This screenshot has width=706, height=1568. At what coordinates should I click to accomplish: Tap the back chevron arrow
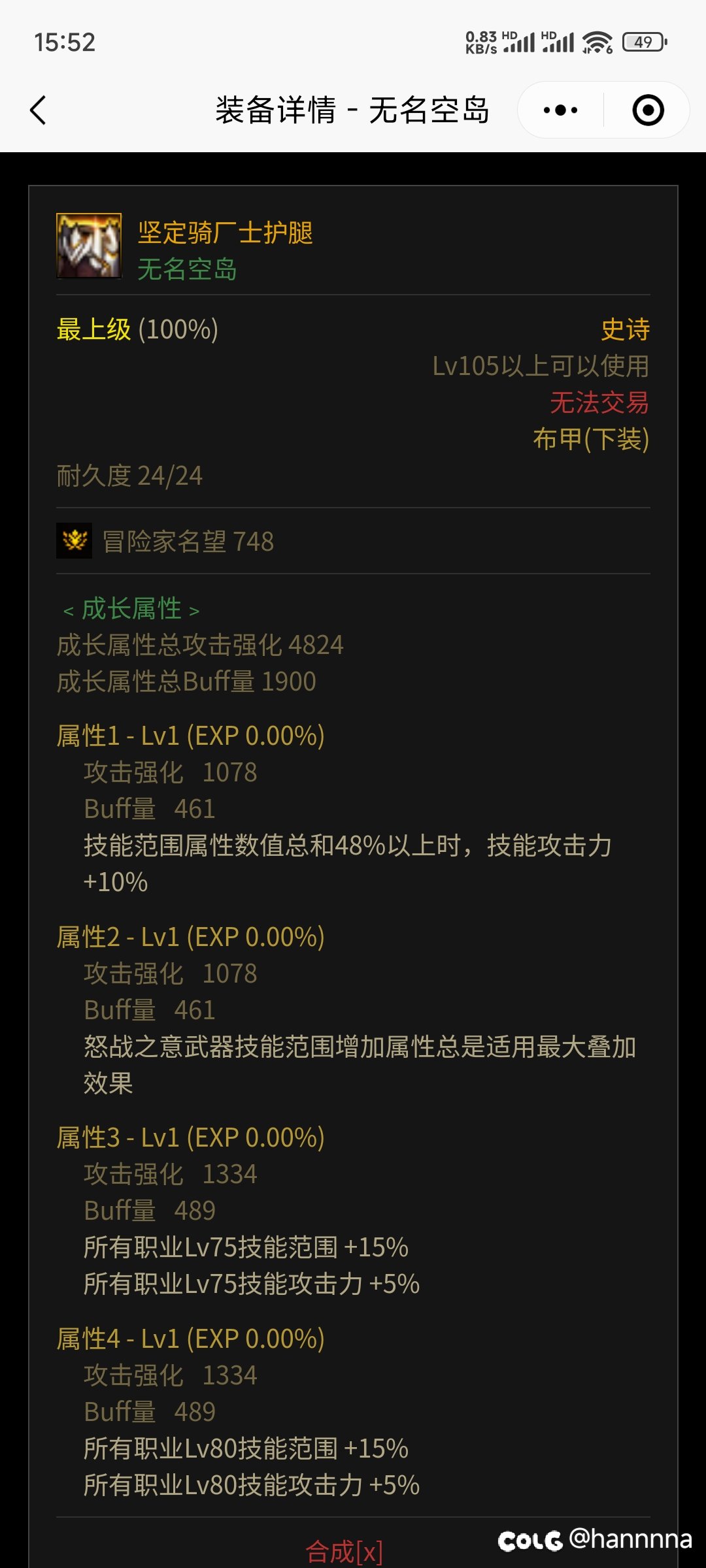pyautogui.click(x=39, y=110)
